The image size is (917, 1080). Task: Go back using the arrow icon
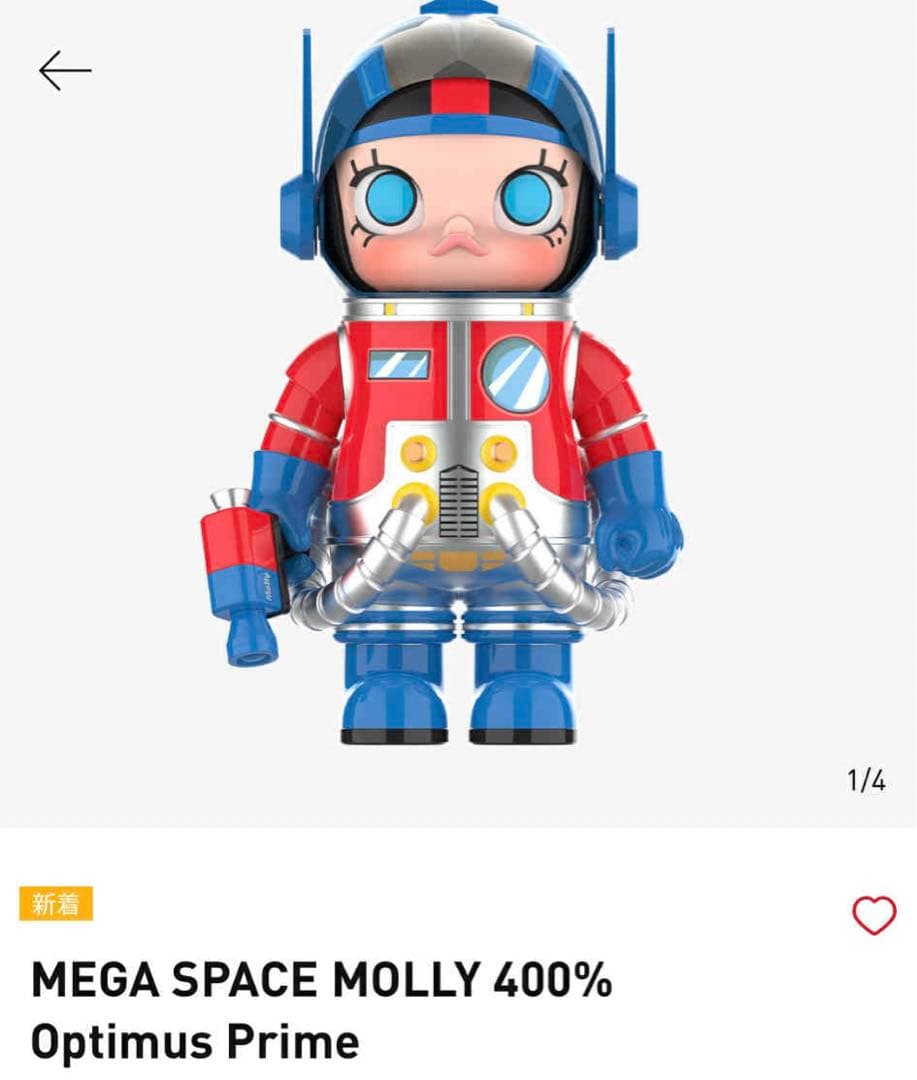(65, 71)
